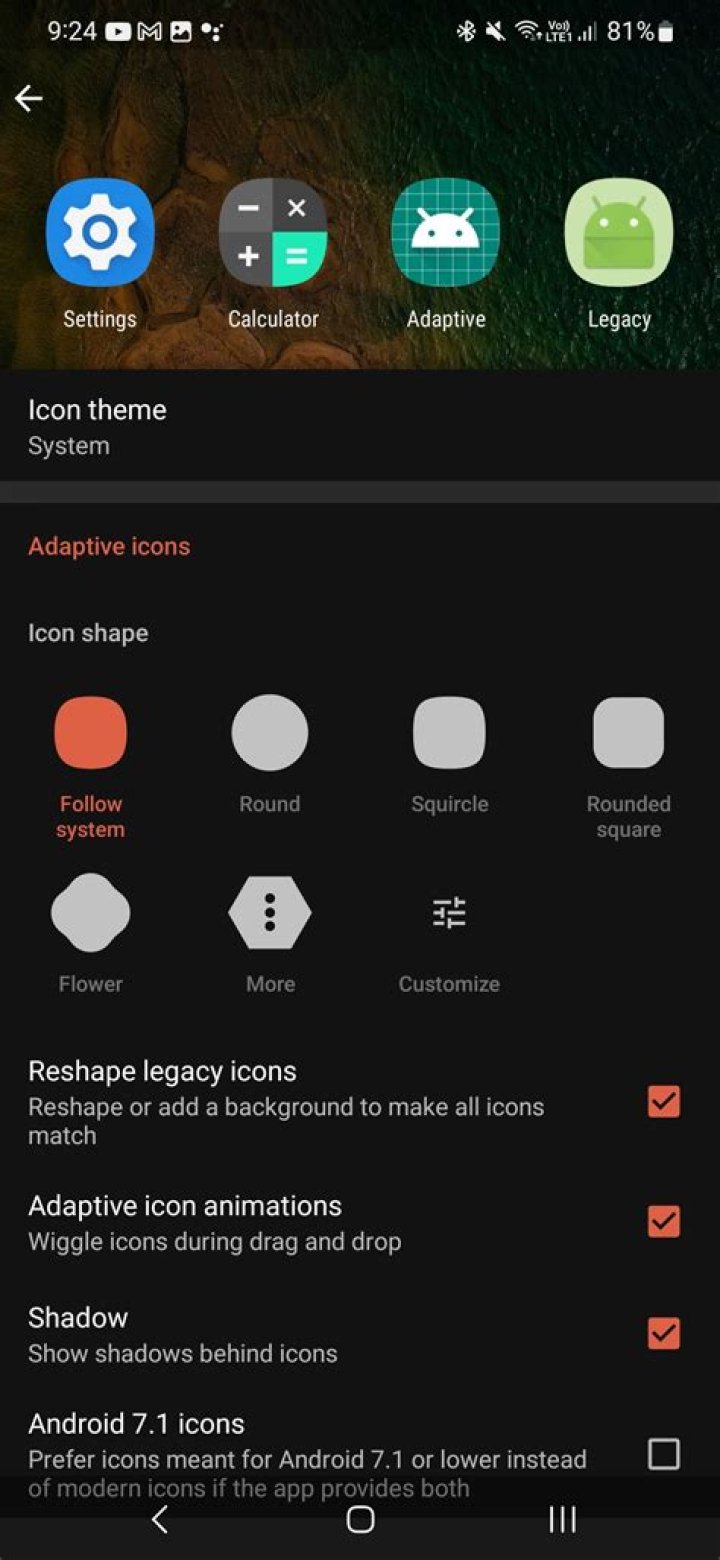Uncheck Reshape legacy icons

click(x=663, y=1102)
